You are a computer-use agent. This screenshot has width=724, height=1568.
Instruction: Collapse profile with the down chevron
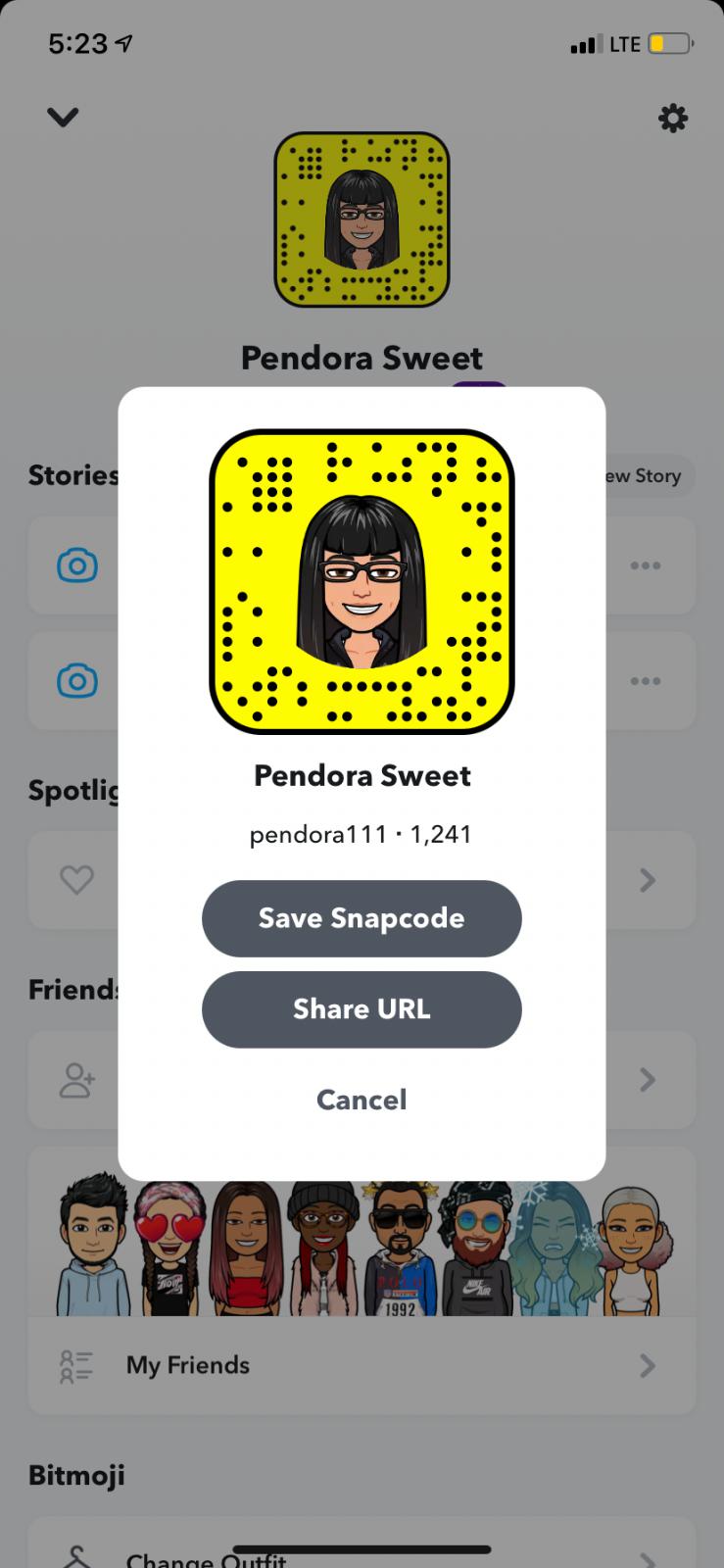pyautogui.click(x=63, y=118)
